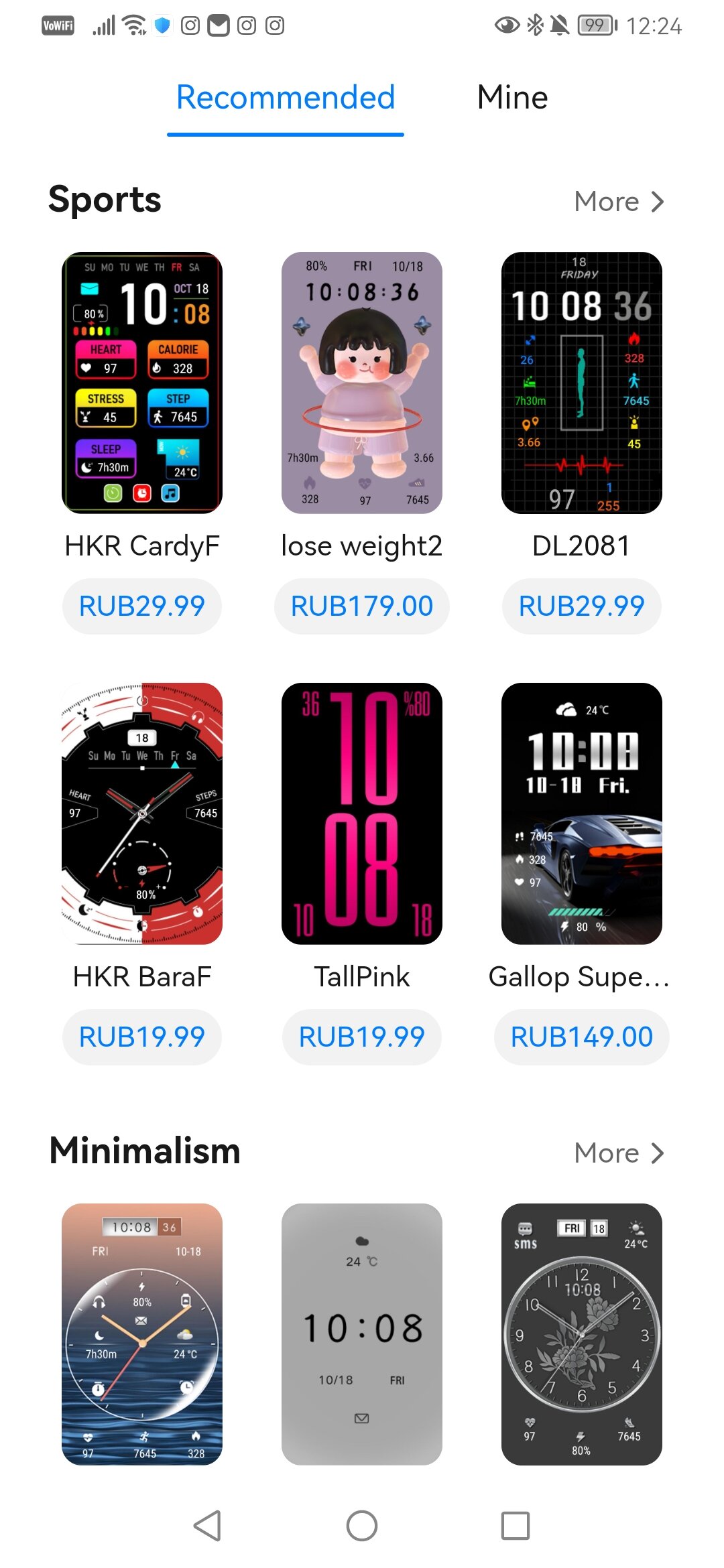Switch to the Mine tab
Viewport: 724px width, 1568px height.
tap(512, 98)
